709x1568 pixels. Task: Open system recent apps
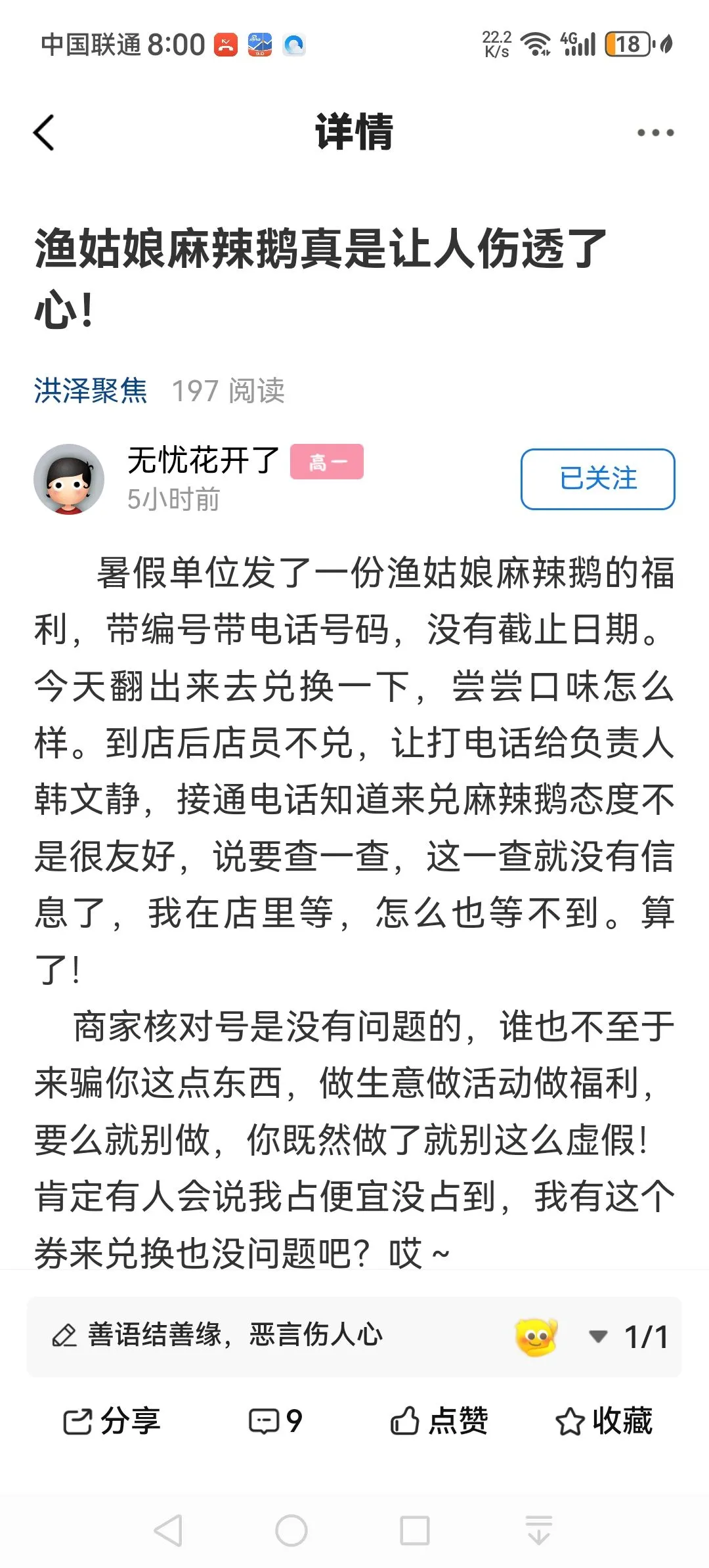pyautogui.click(x=415, y=1531)
